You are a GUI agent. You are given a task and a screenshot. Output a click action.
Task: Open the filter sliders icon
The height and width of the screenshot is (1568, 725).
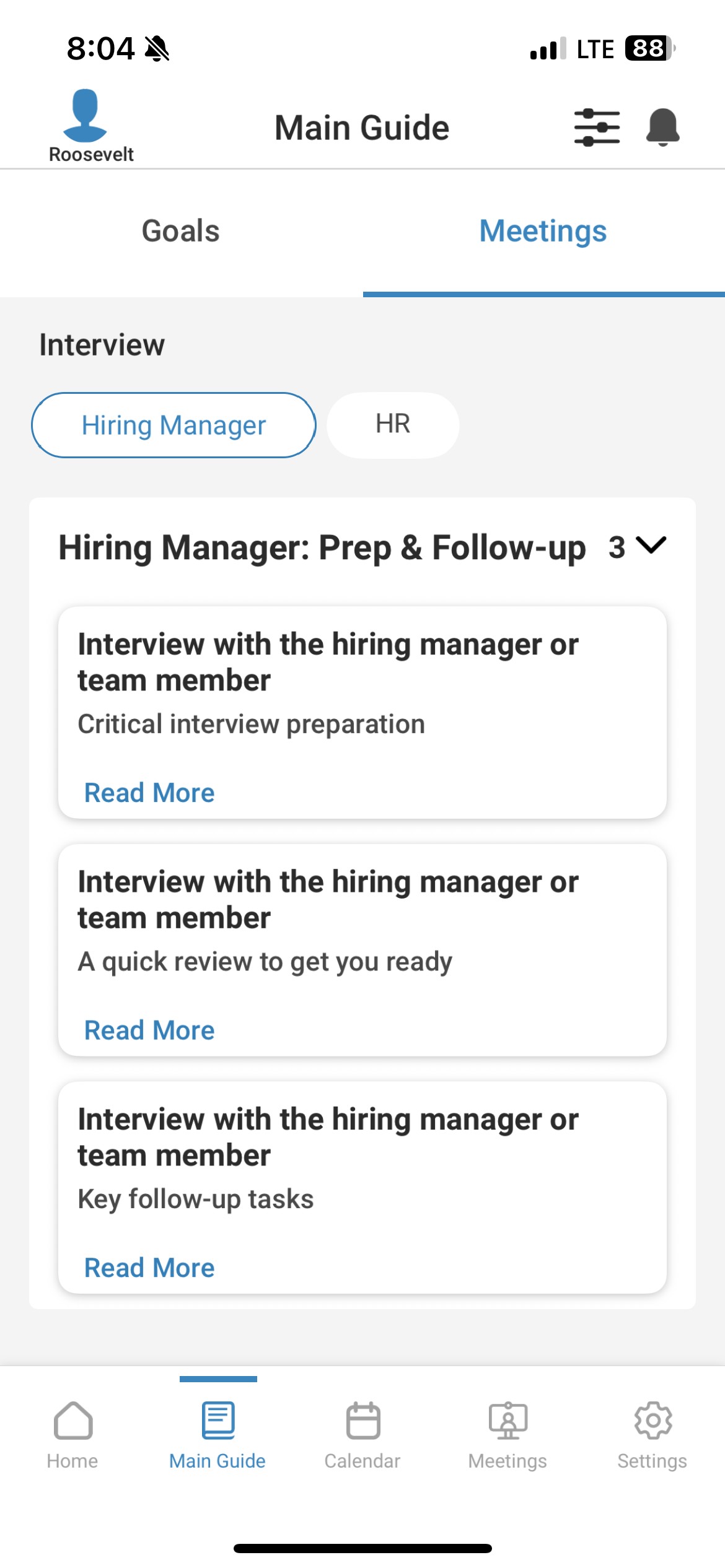coord(596,128)
